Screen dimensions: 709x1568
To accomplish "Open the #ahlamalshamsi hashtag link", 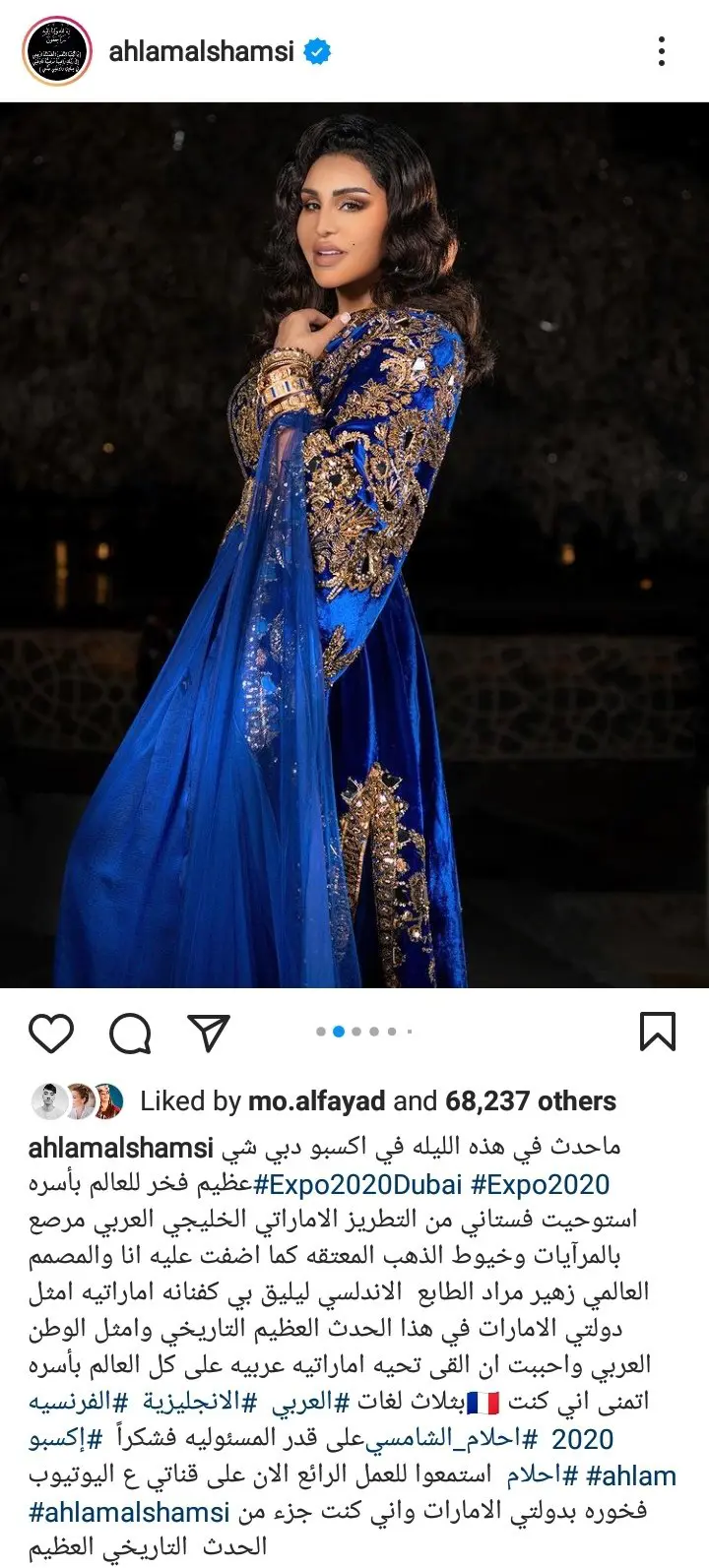I will coord(129,1512).
